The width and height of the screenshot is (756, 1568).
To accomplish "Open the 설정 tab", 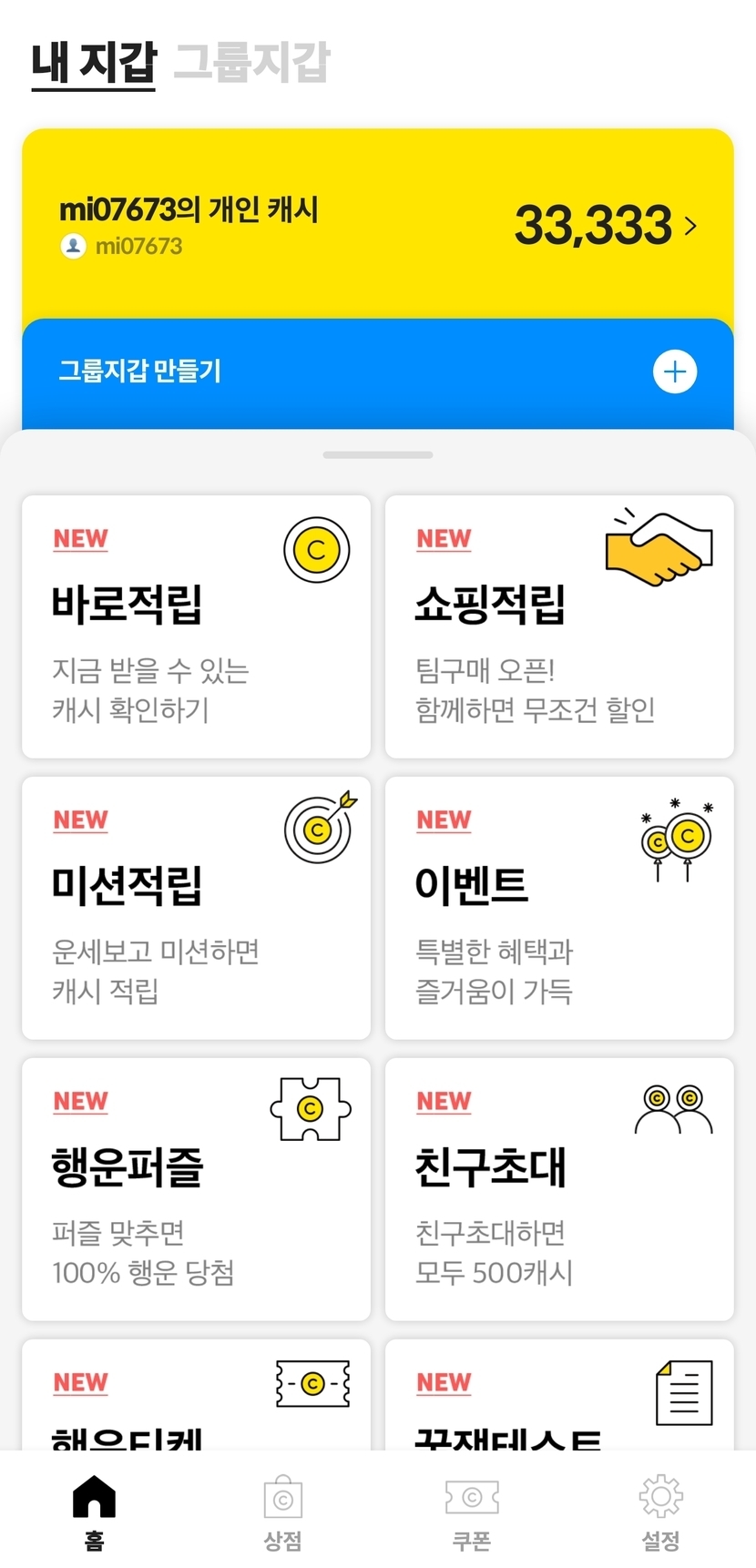I will [661, 1512].
